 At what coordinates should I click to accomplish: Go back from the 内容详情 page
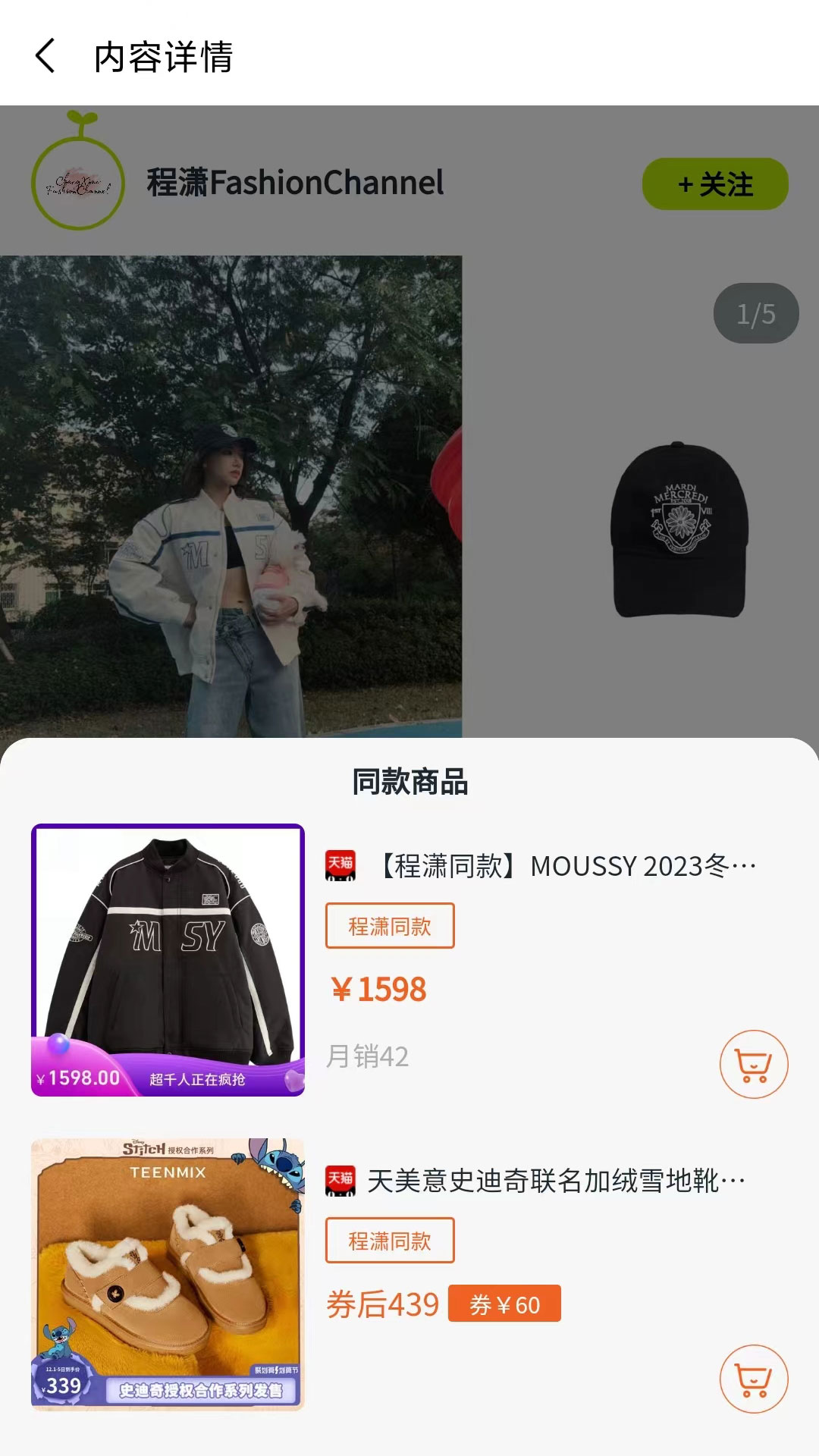pos(45,57)
